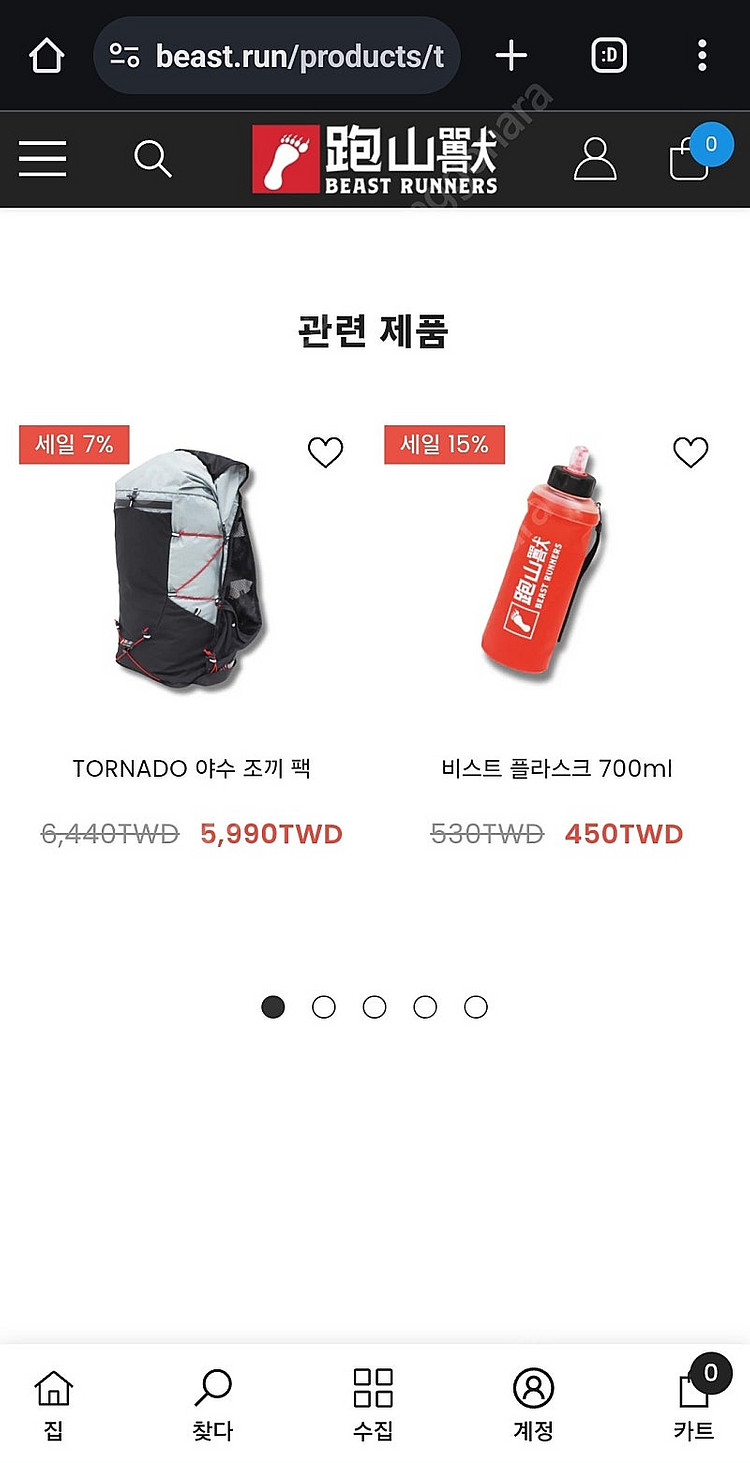Open the browser overflow menu

coord(702,56)
